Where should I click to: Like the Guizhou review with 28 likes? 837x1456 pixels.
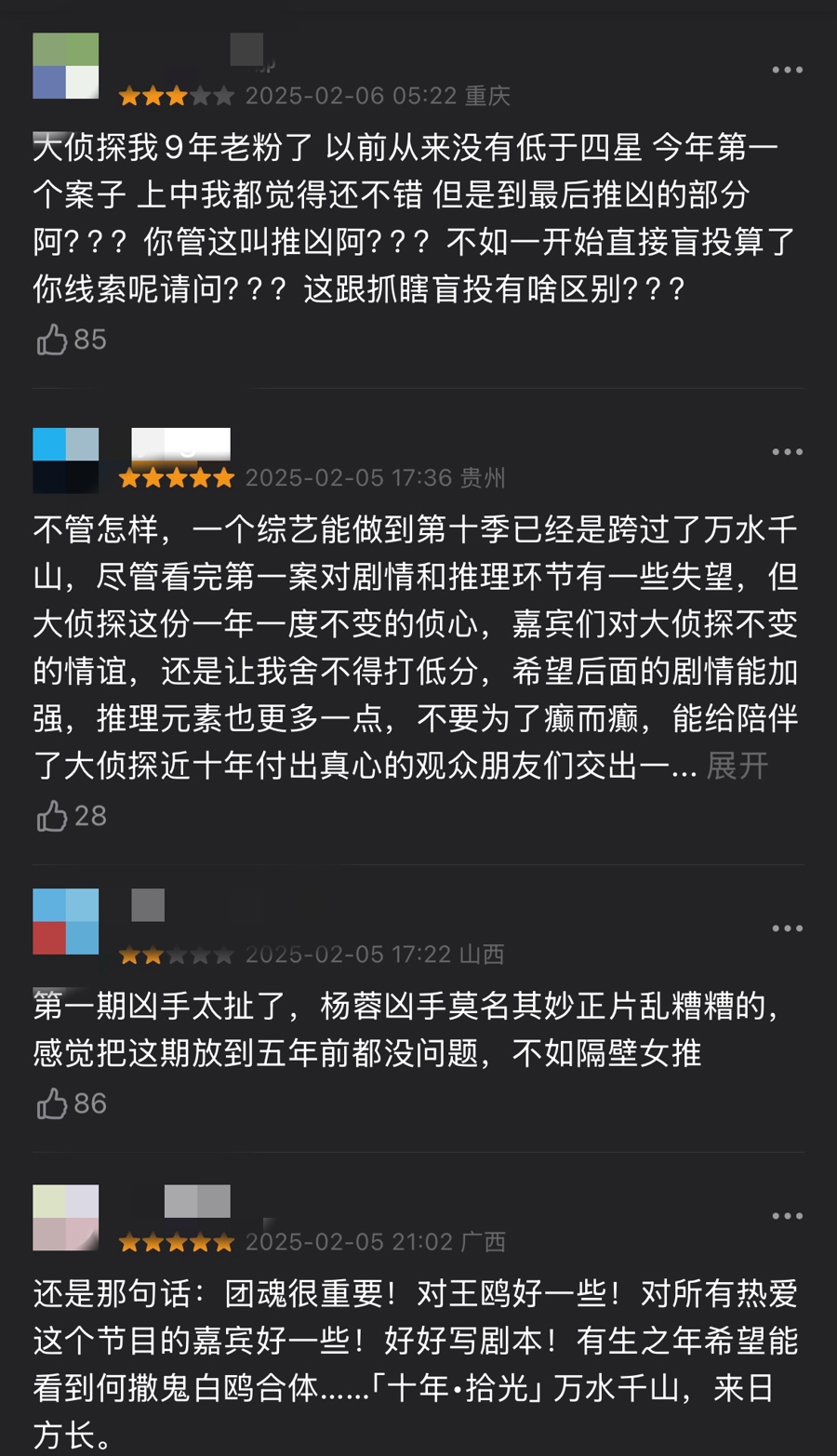point(53,816)
